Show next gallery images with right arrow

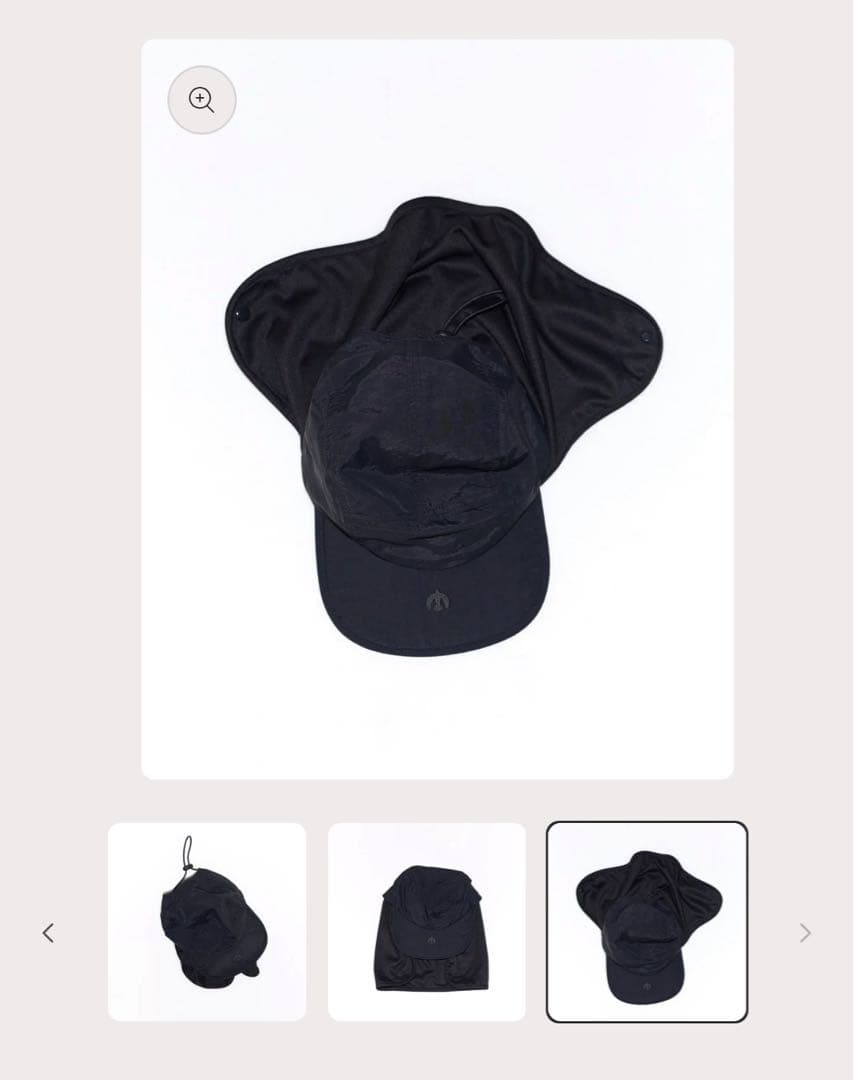[805, 933]
